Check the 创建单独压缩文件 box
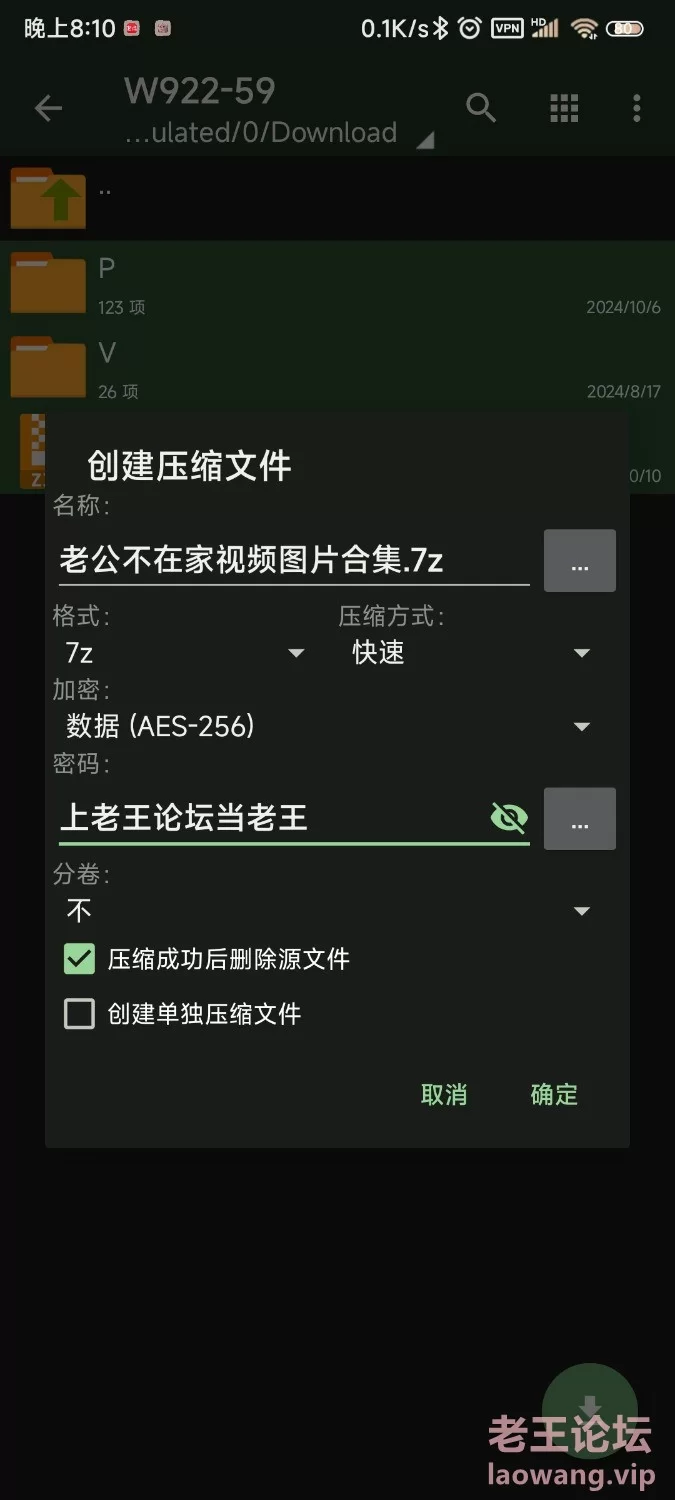Screen dimensions: 675x1500 79,1014
